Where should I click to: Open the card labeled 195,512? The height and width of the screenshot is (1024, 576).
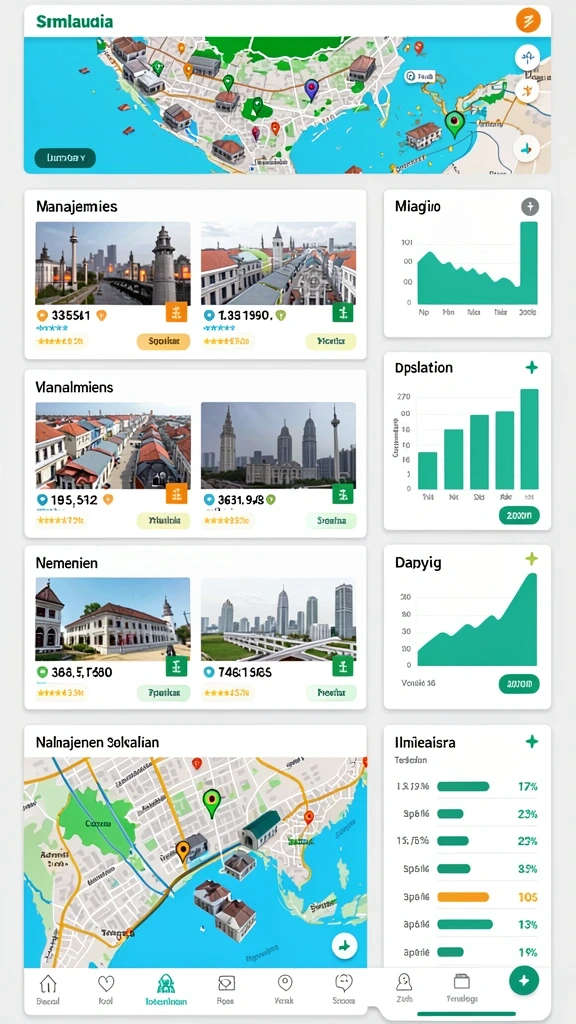coord(113,466)
